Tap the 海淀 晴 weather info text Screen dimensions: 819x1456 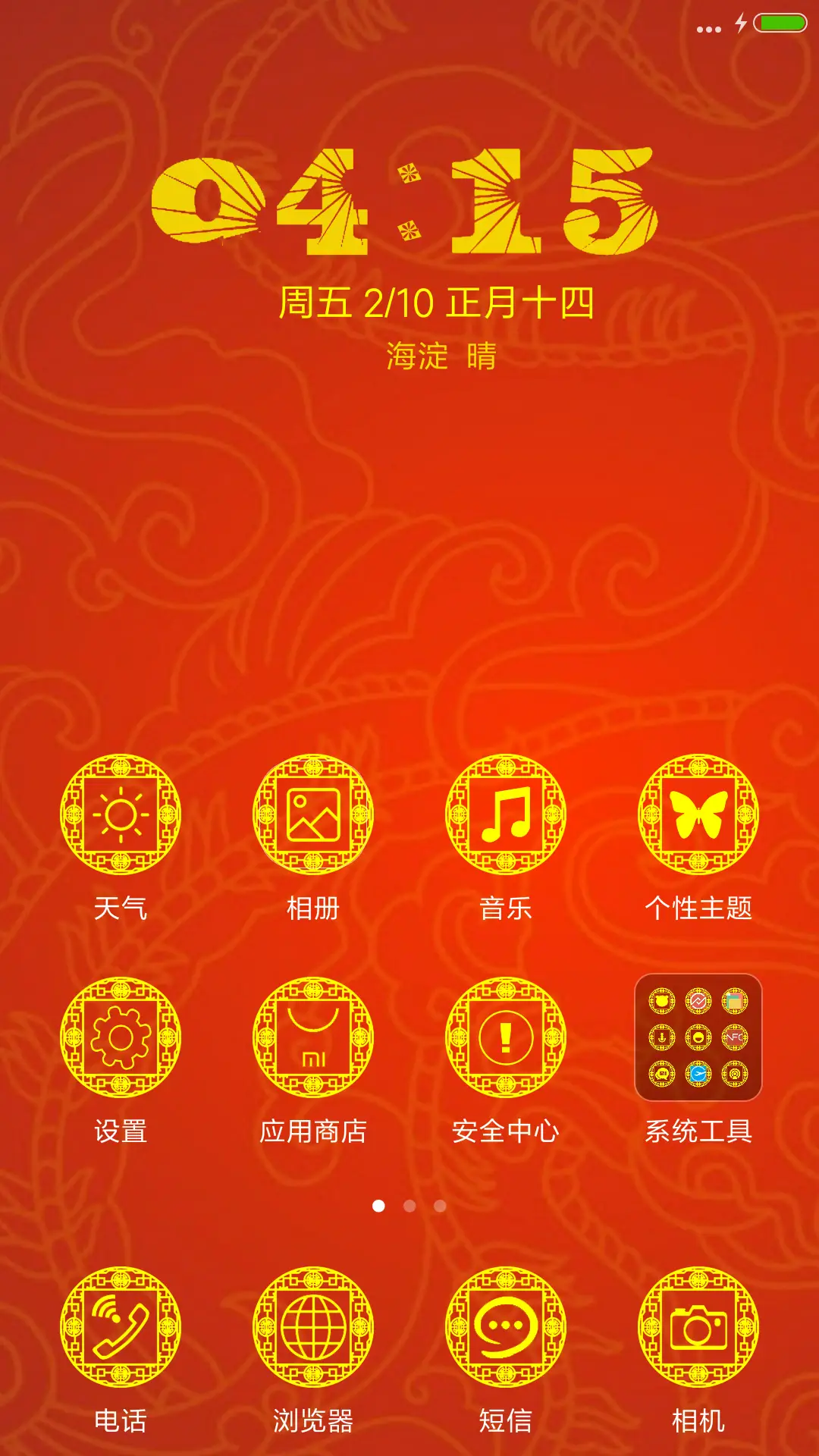point(443,357)
